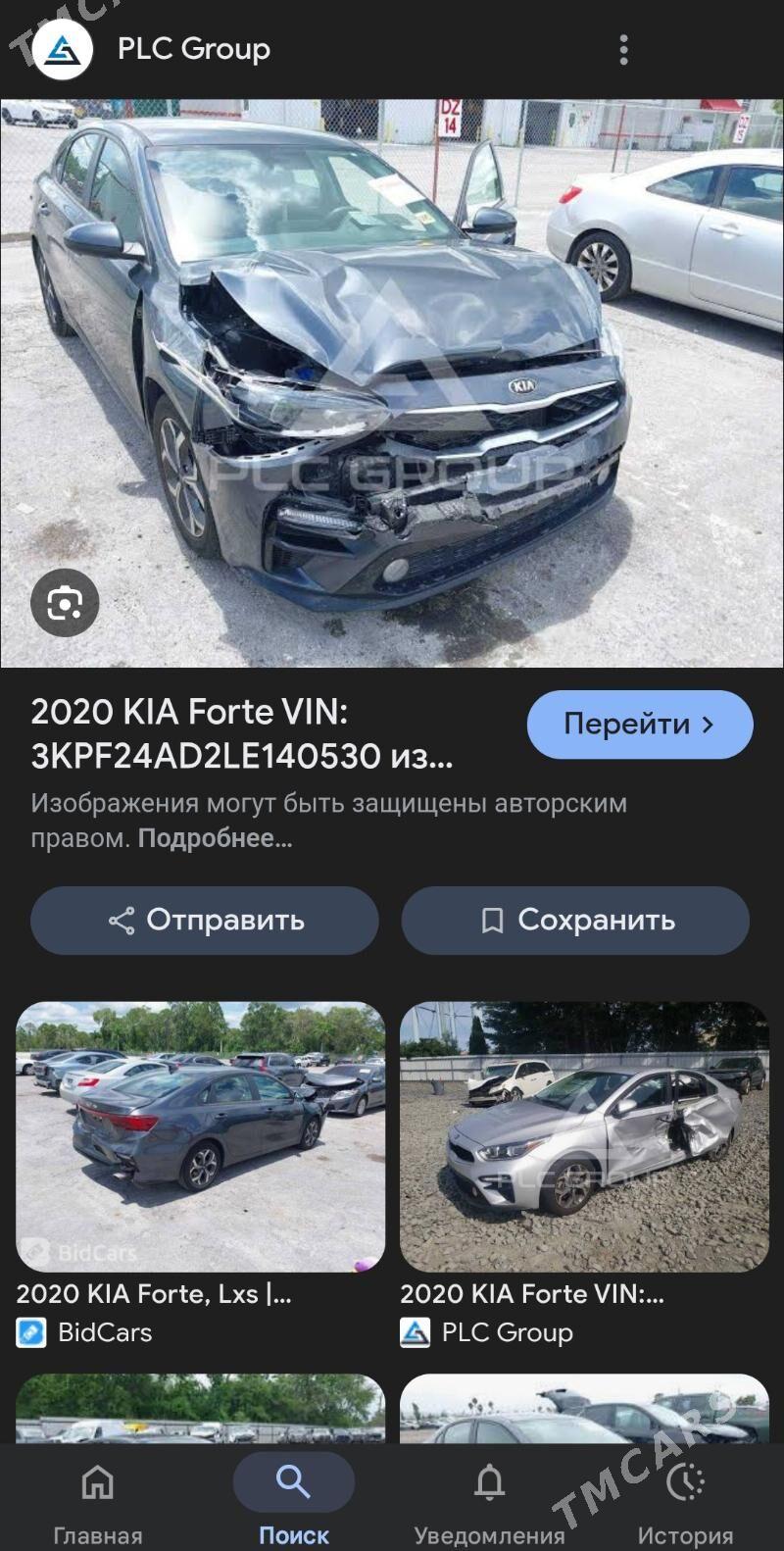The width and height of the screenshot is (784, 1551).
Task: Share the image via Отправить
Action: 205,921
